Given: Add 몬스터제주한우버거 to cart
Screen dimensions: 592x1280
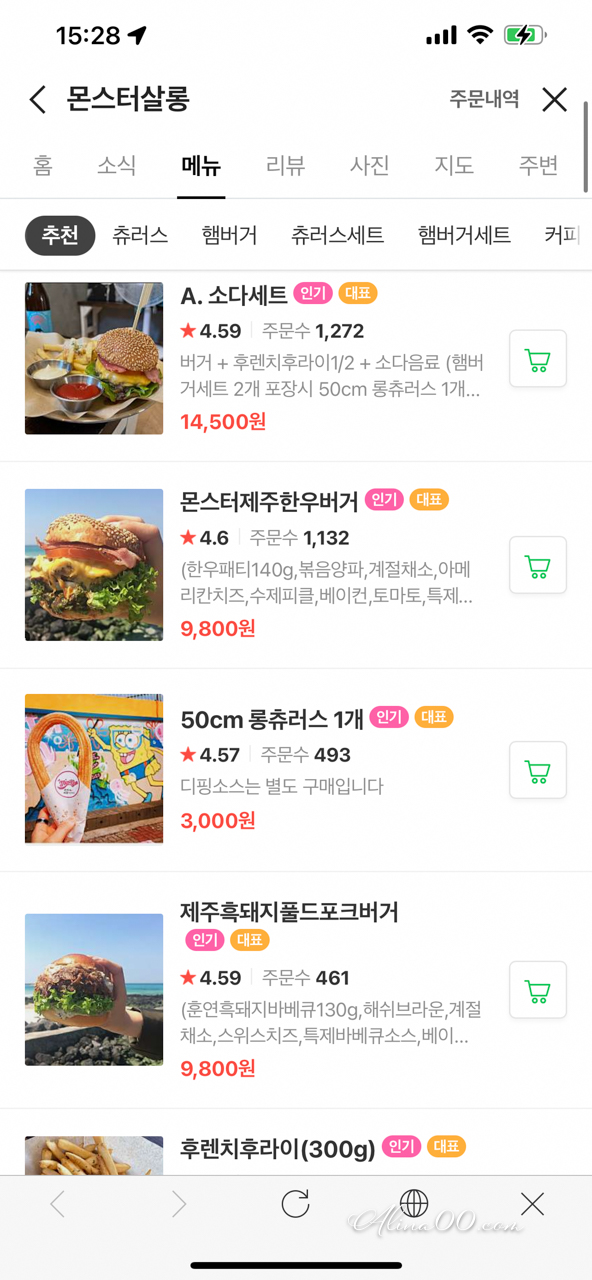Looking at the screenshot, I should [x=538, y=565].
